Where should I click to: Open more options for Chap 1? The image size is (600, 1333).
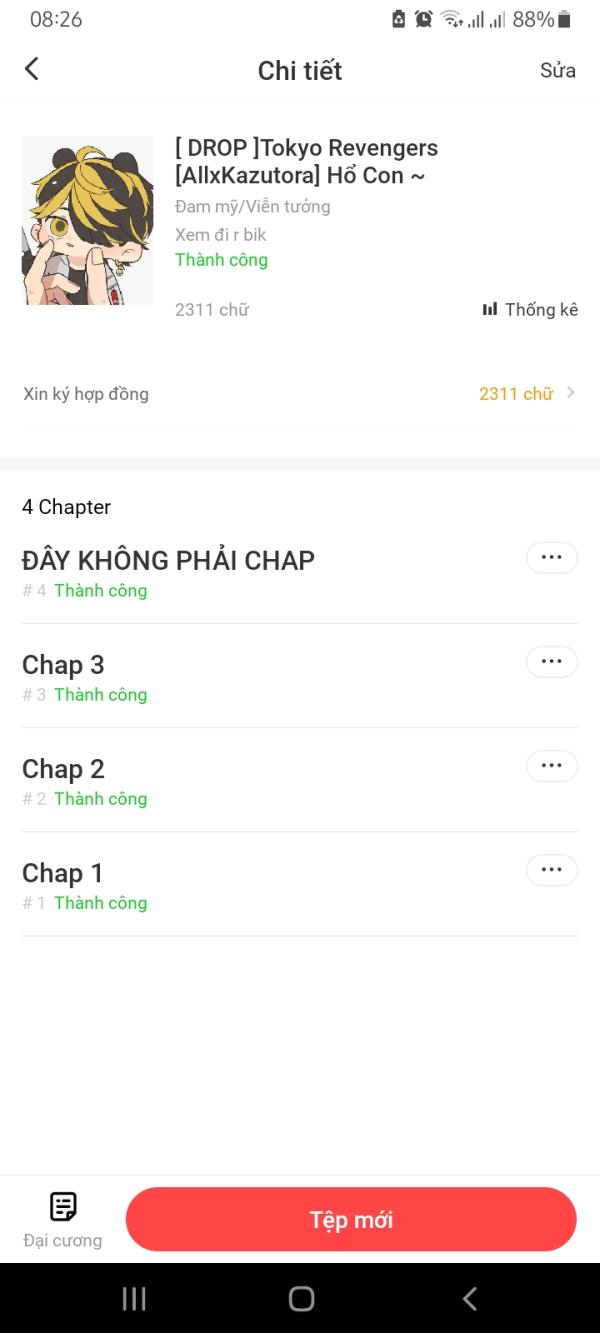point(552,869)
